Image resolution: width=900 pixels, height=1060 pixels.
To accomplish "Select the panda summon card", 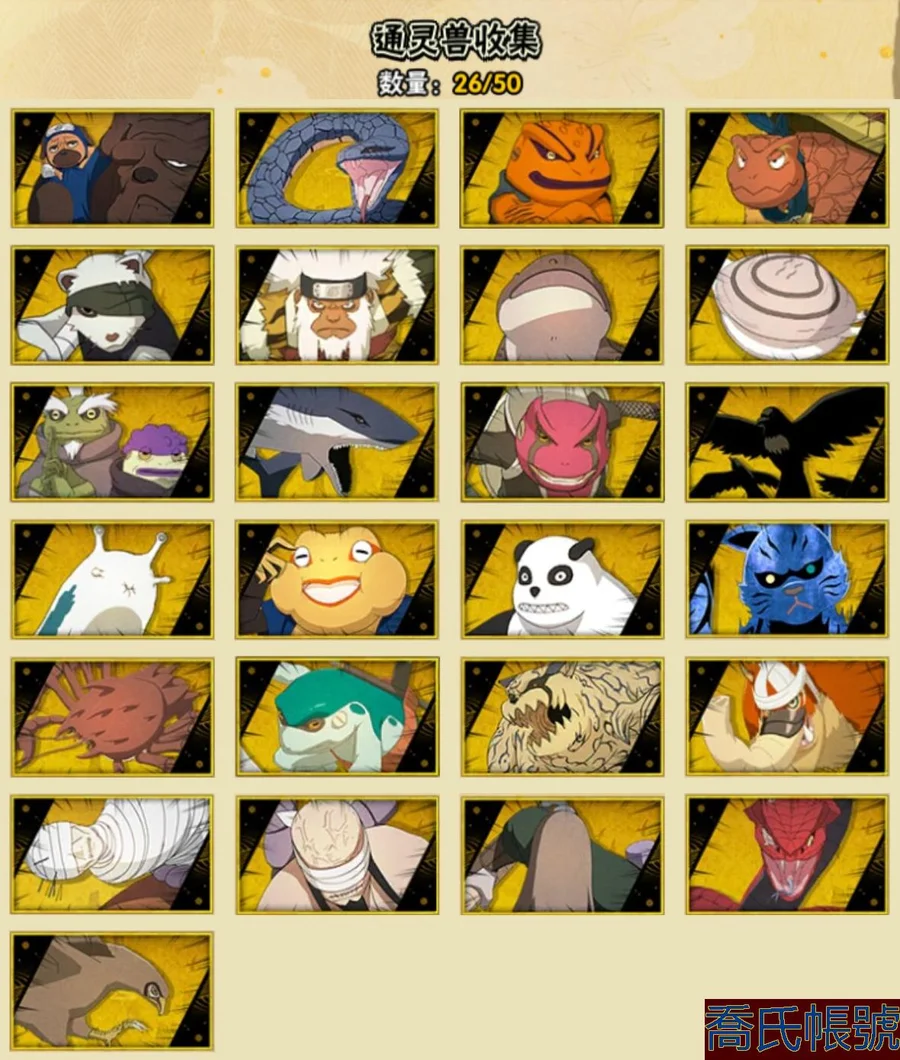I will (x=561, y=579).
